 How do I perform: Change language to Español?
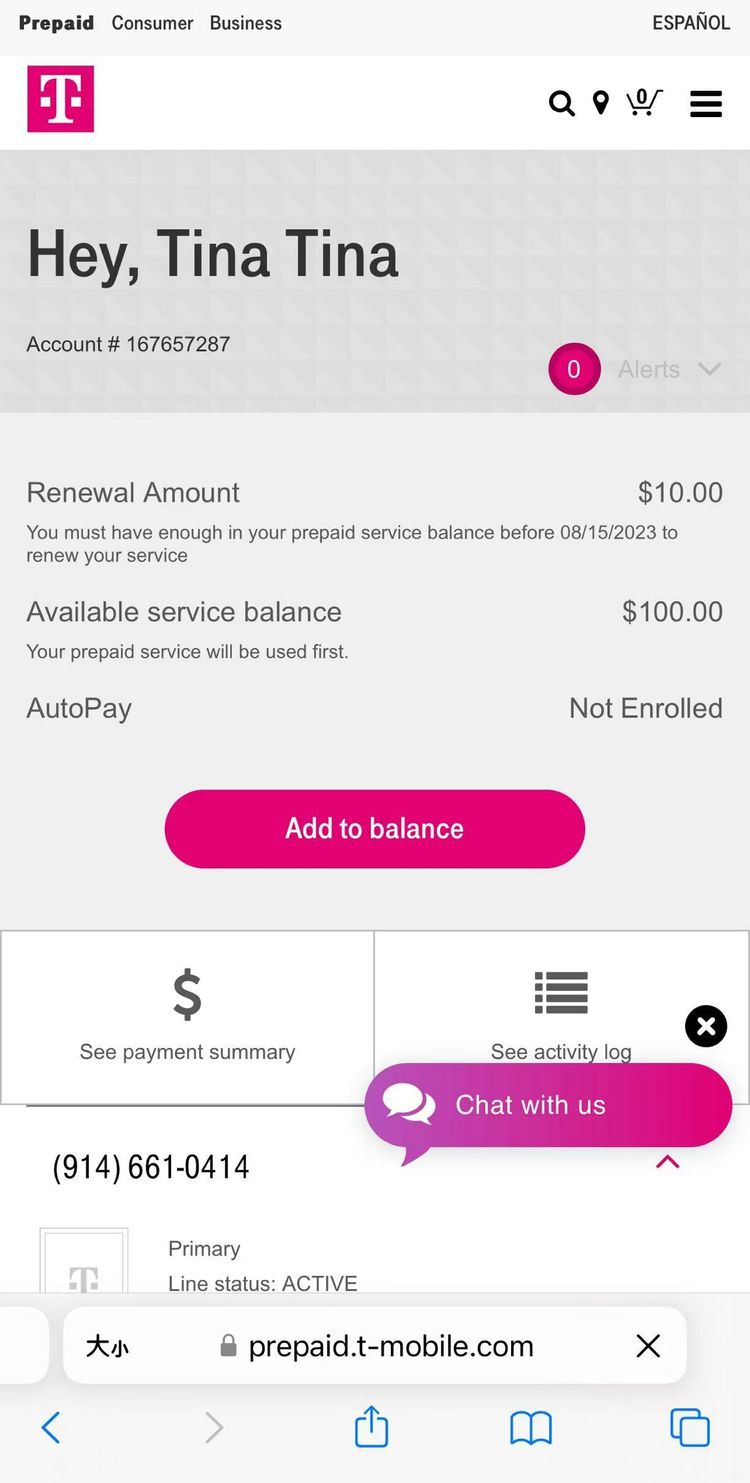coord(691,22)
